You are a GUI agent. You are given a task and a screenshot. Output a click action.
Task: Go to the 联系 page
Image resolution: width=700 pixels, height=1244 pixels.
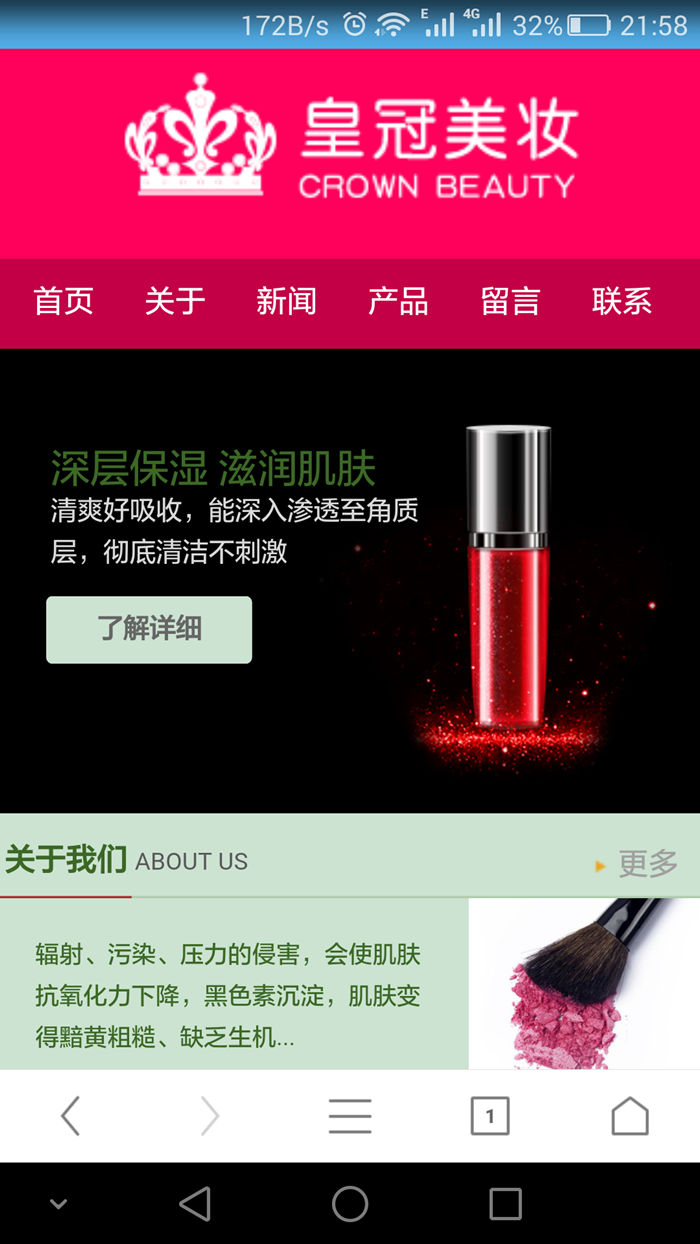click(622, 301)
